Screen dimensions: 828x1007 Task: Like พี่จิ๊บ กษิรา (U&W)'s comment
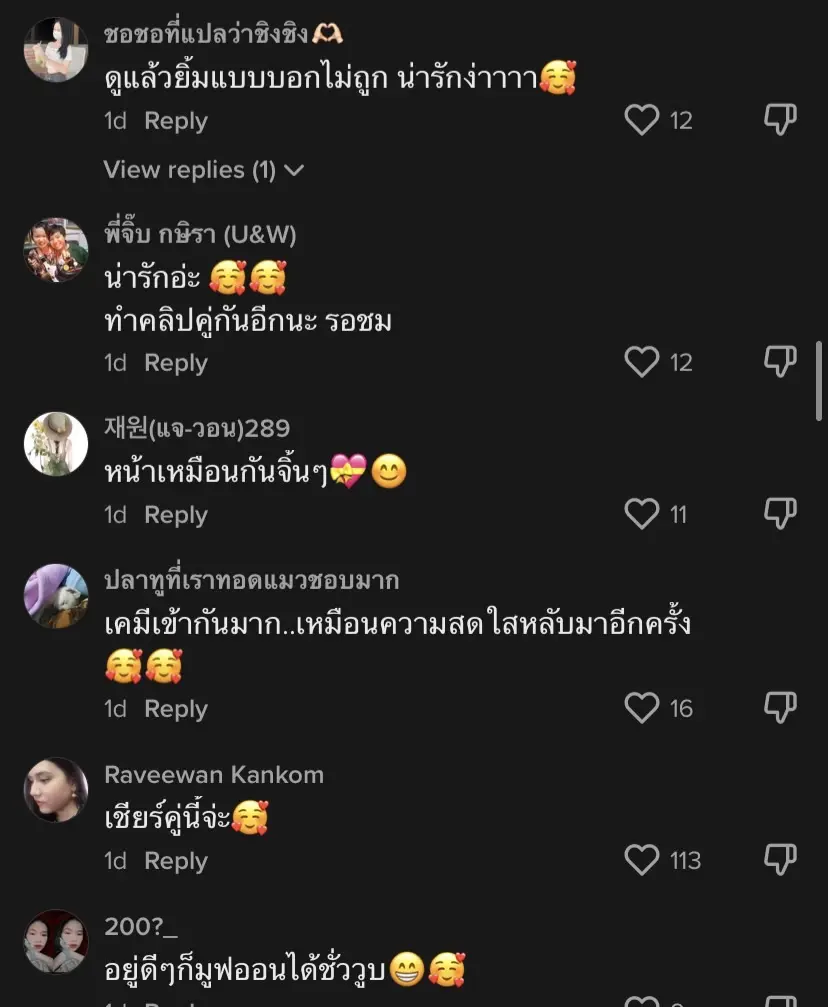643,362
